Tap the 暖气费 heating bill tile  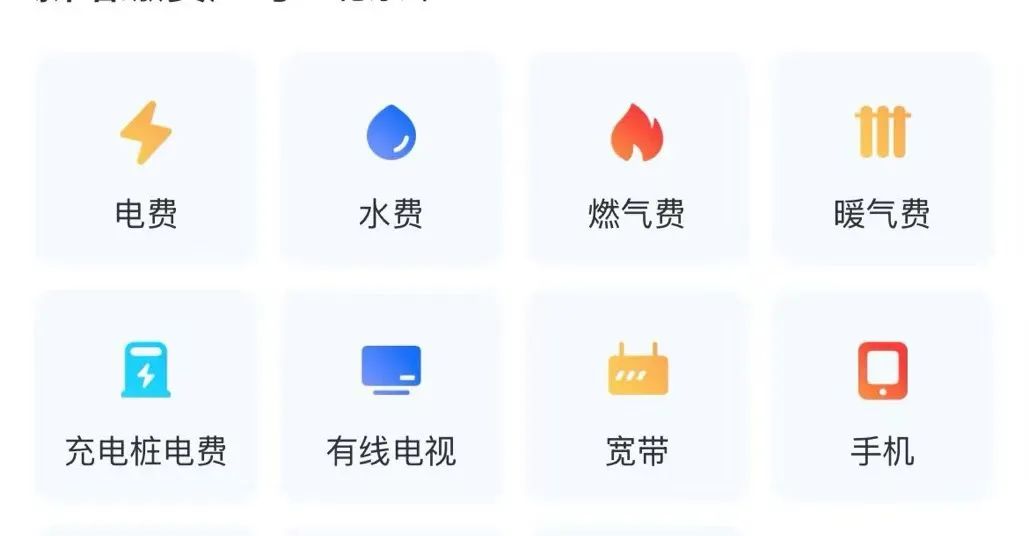pyautogui.click(x=882, y=160)
